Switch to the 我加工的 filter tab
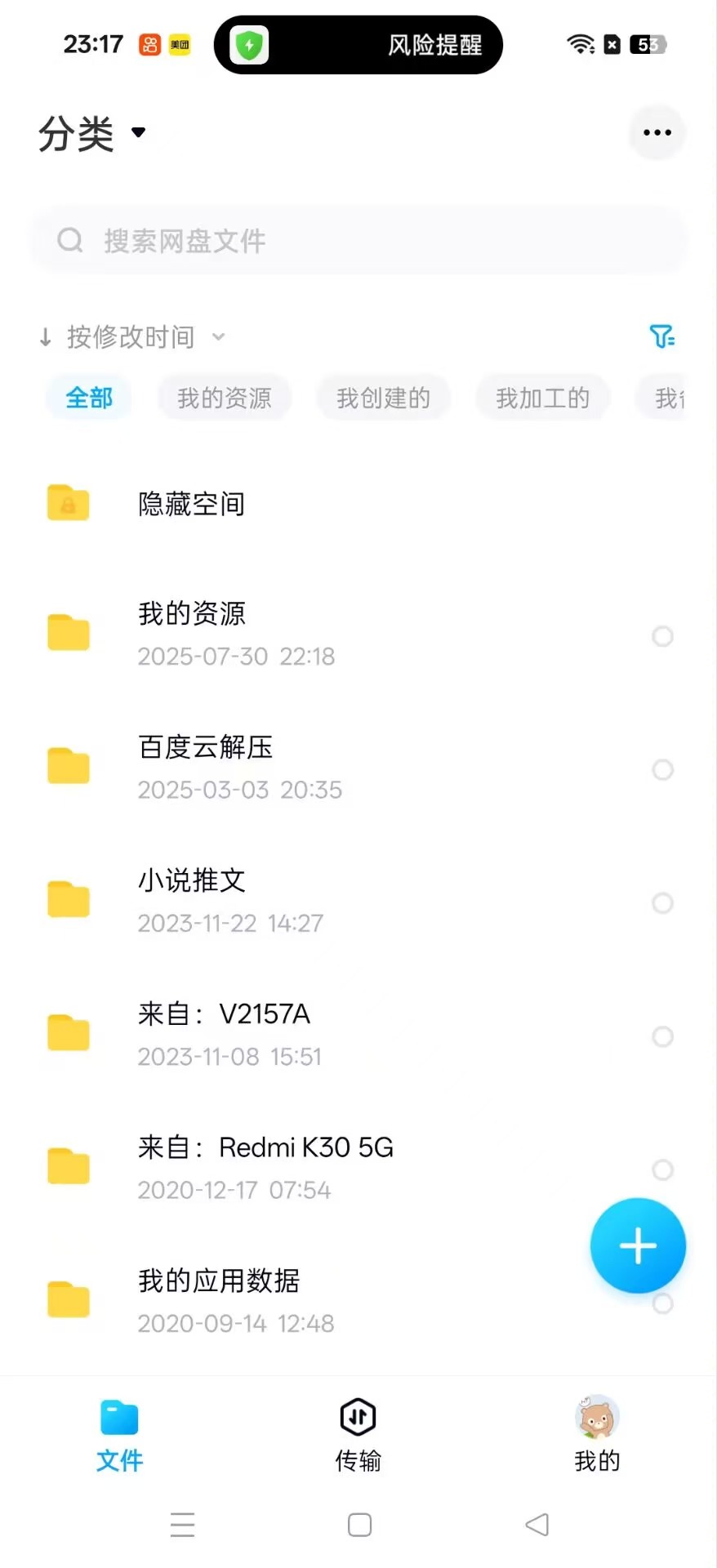 coord(542,398)
